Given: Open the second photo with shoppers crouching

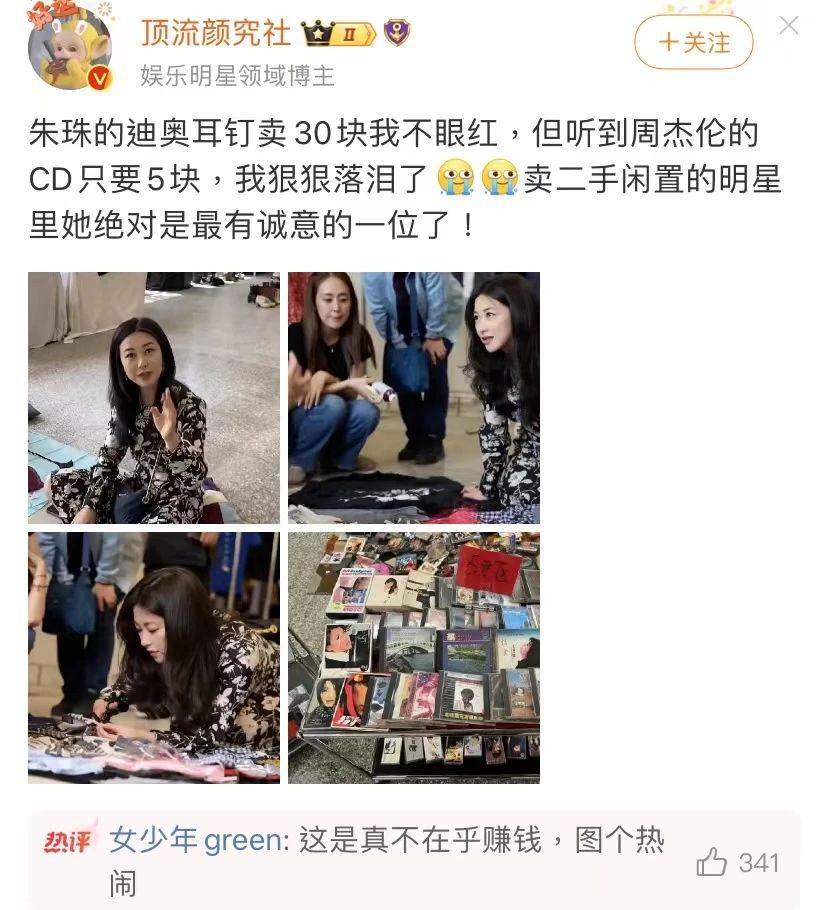Looking at the screenshot, I should coord(414,398).
